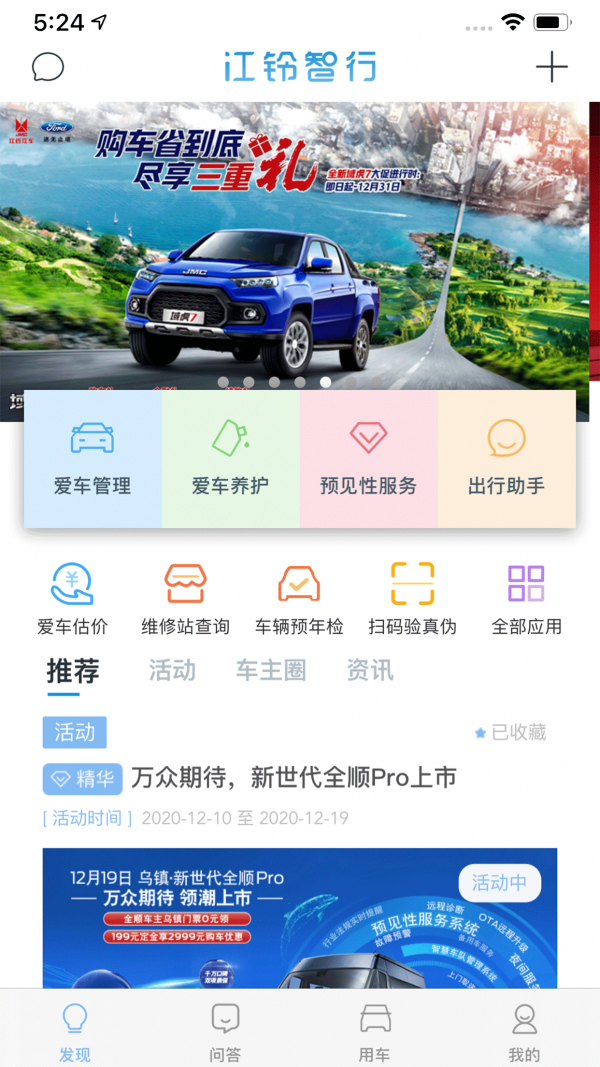Open the 新世代全顺Pro上市 article
The image size is (600, 1067).
[x=293, y=778]
